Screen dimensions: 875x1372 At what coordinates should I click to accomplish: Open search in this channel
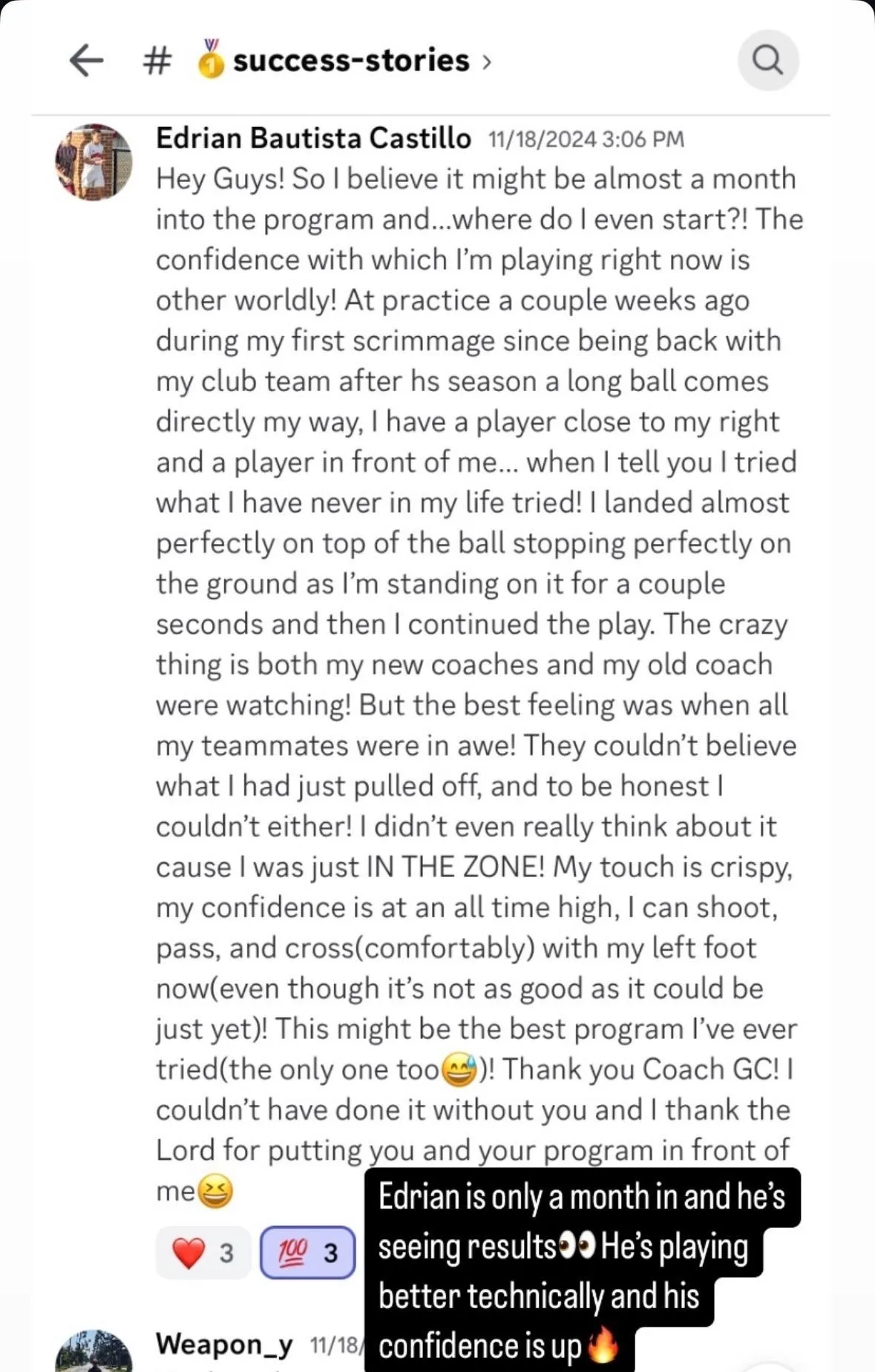[x=768, y=60]
